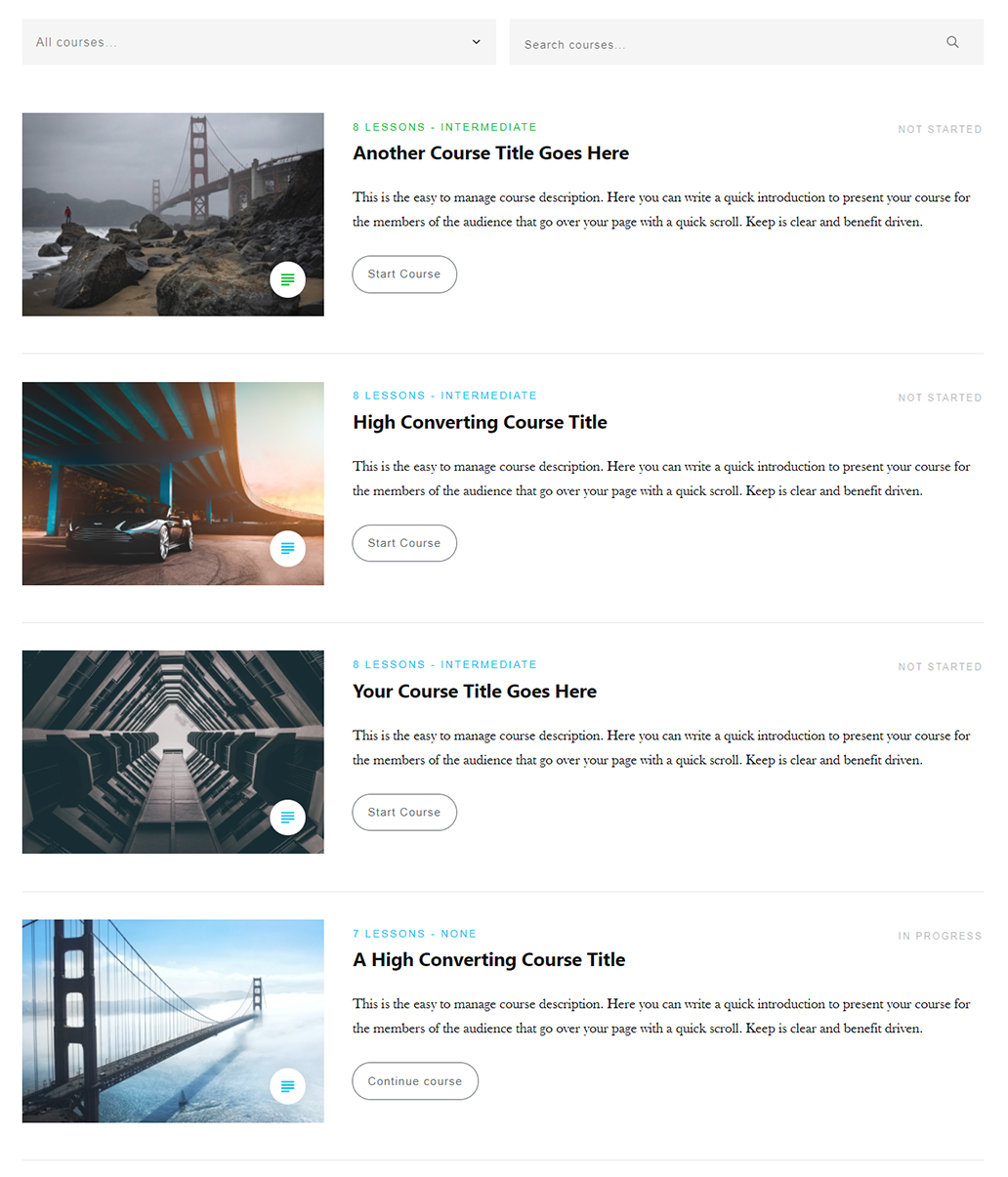Open the Your Course Title Goes Here heading
Image resolution: width=1008 pixels, height=1177 pixels.
pos(474,692)
